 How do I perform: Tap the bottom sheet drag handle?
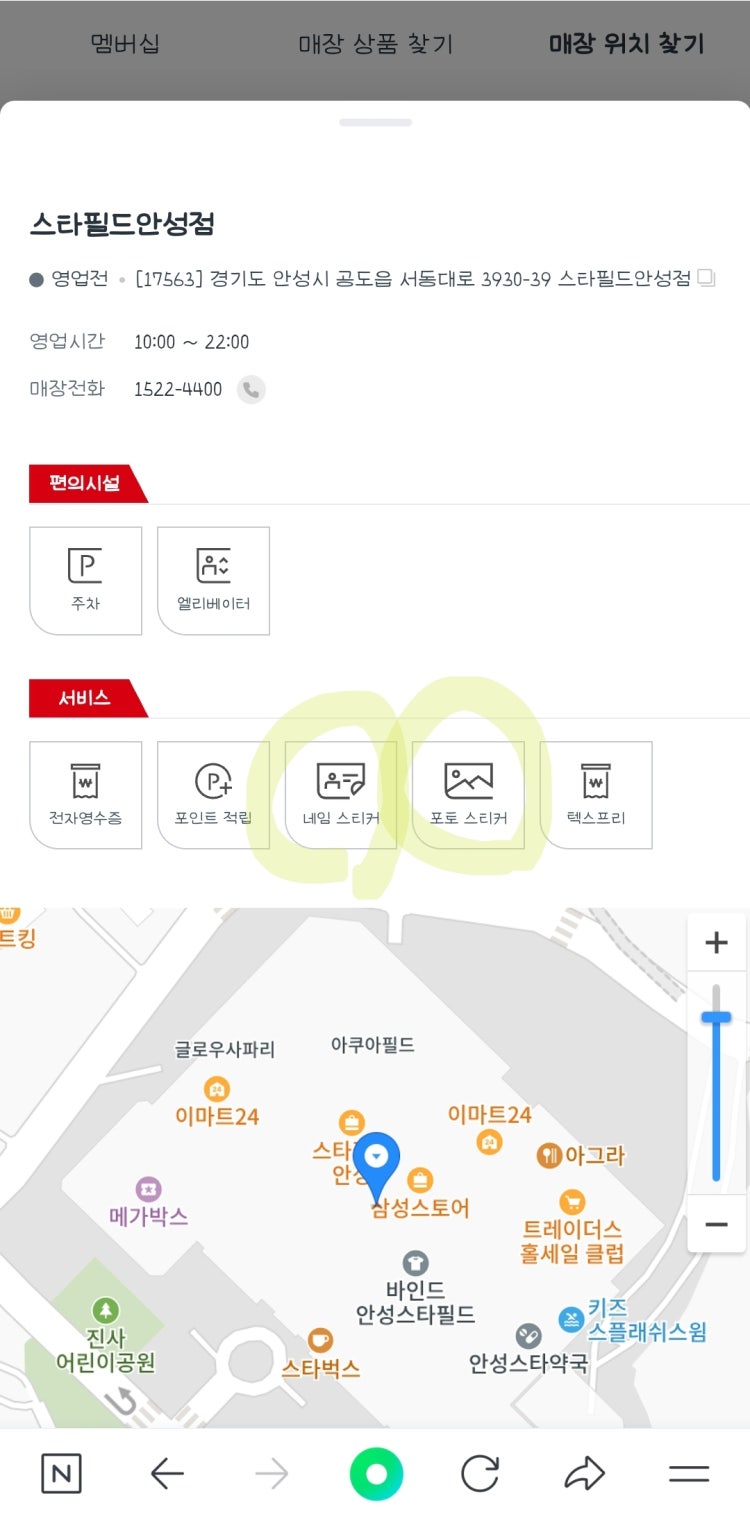point(375,123)
